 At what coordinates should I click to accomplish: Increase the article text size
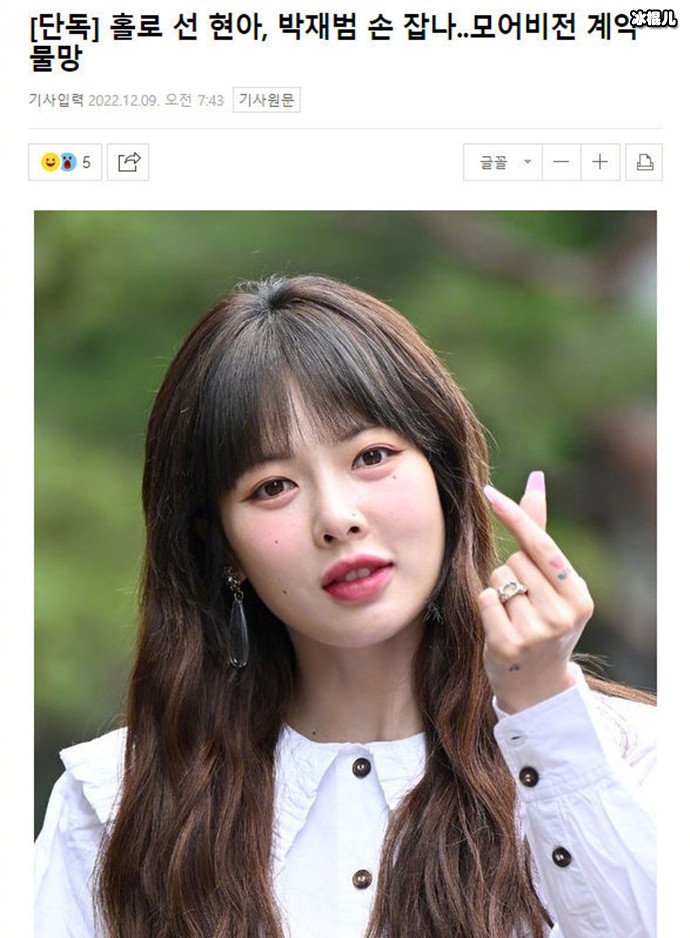tap(600, 162)
